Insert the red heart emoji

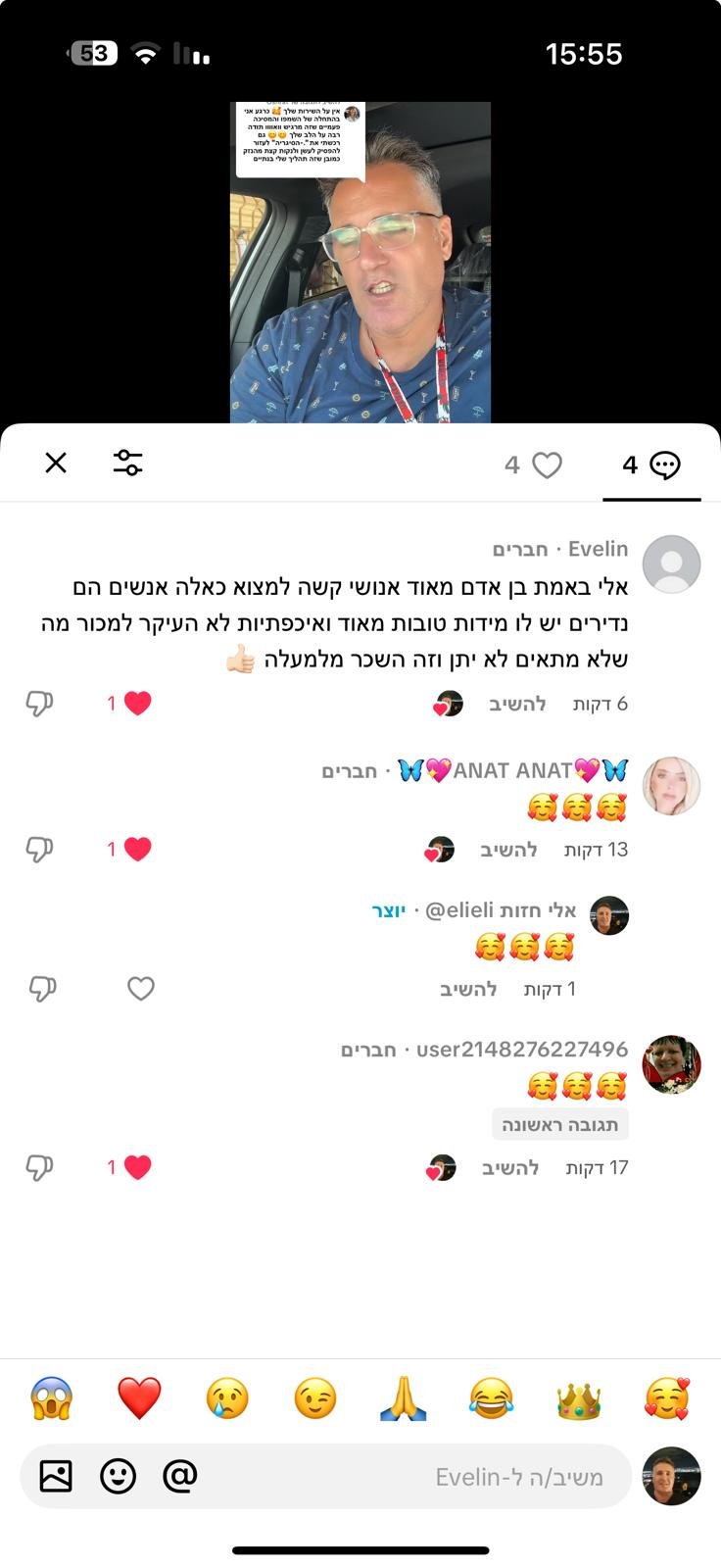point(139,1398)
